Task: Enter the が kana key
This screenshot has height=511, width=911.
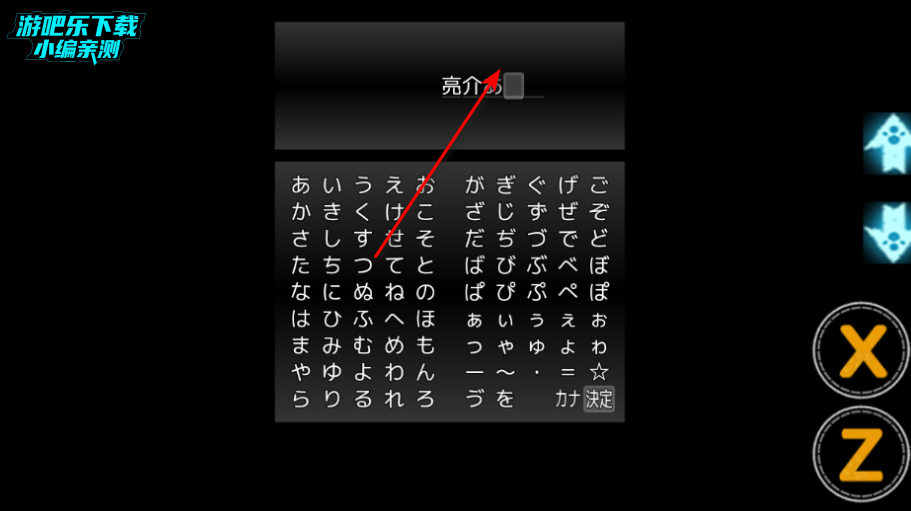Action: coord(475,184)
